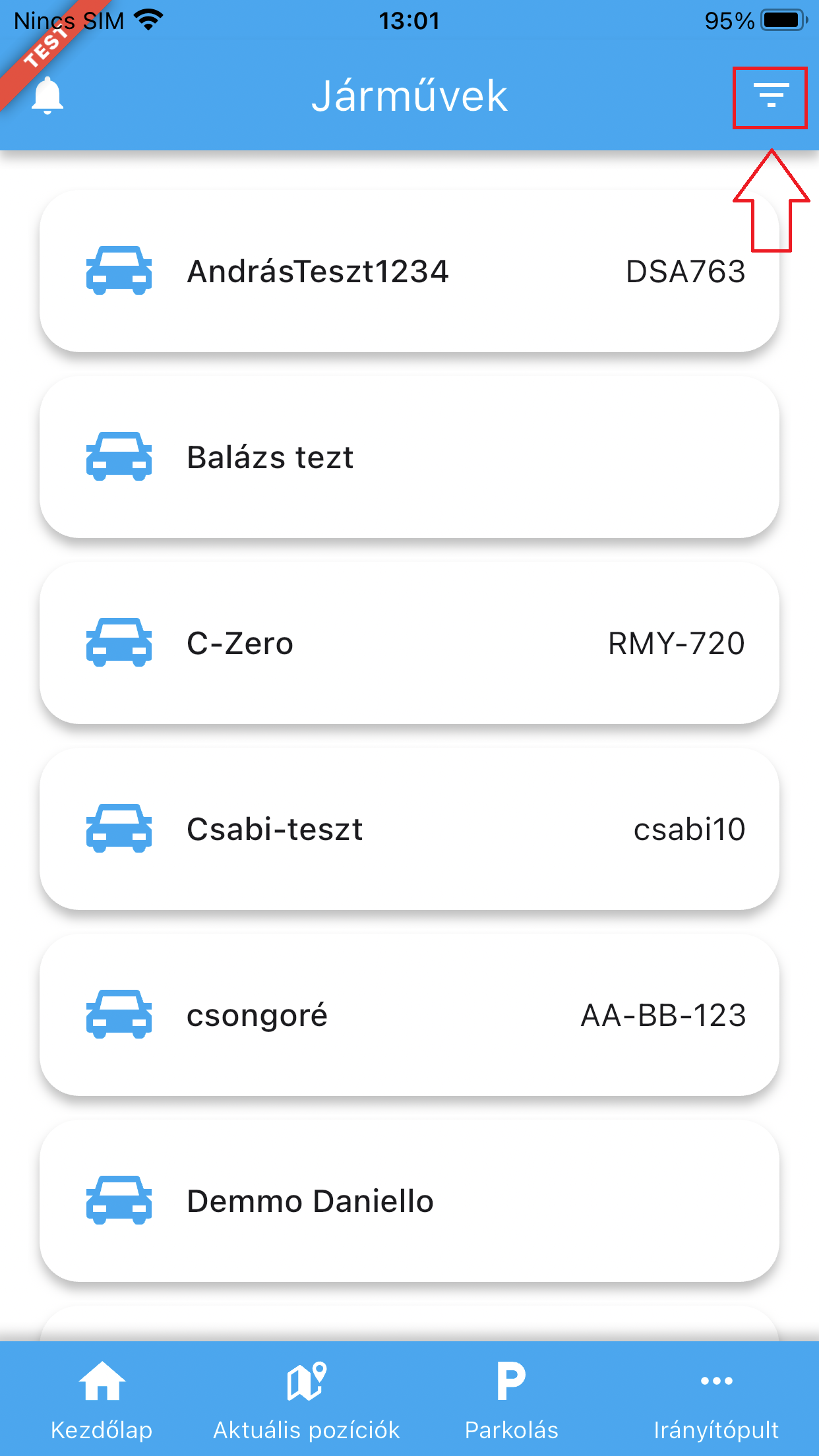The image size is (819, 1456).
Task: Open the Csabi-teszt vehicle card
Action: pyautogui.click(x=409, y=830)
